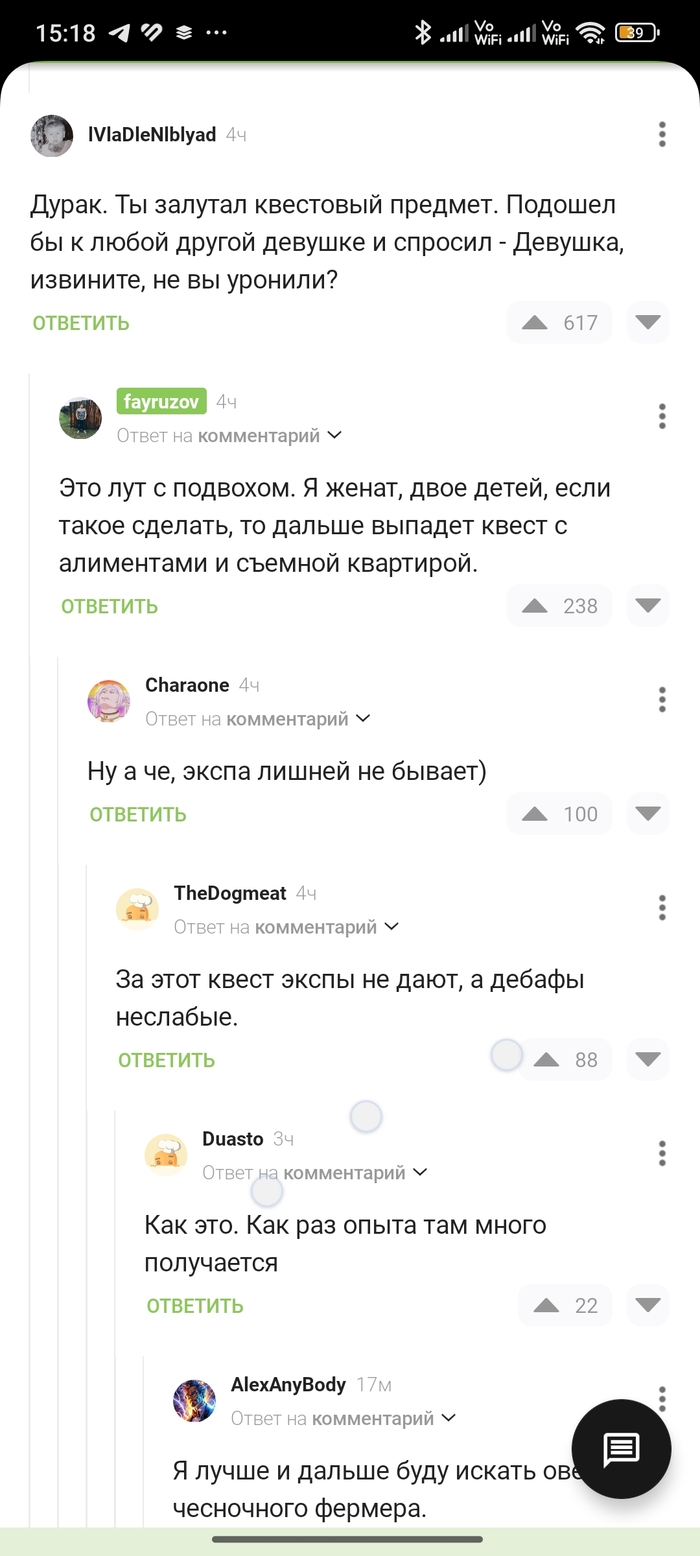Open options menu on Charaone's comment
Image resolution: width=700 pixels, height=1556 pixels.
coord(662,699)
